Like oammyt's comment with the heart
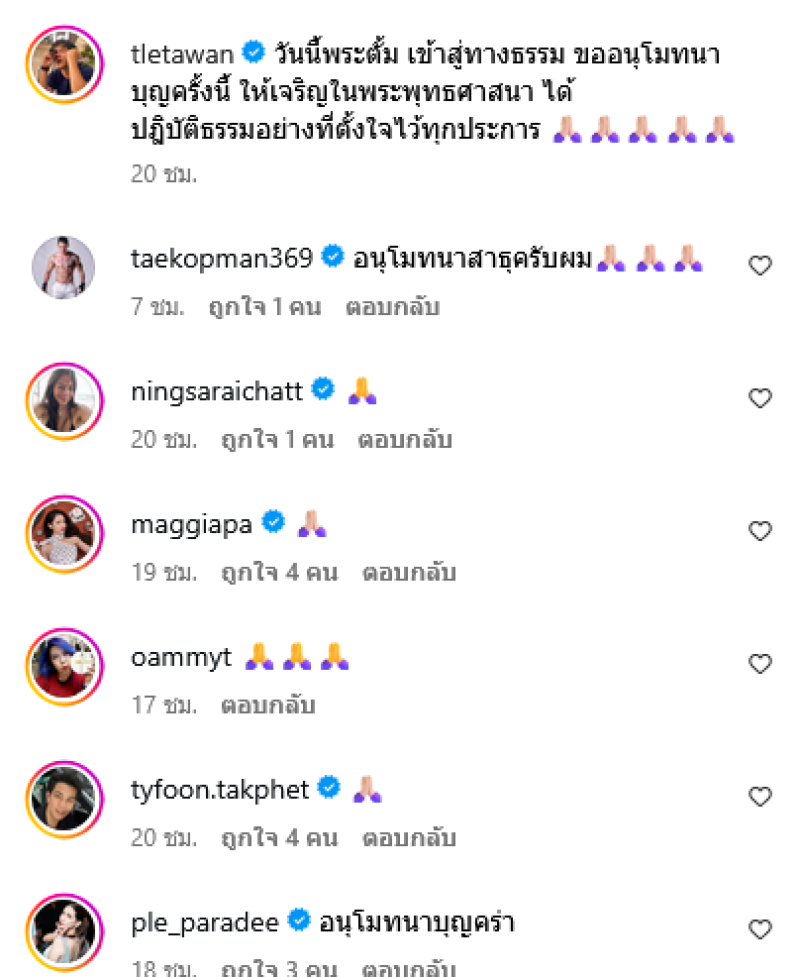 point(760,664)
